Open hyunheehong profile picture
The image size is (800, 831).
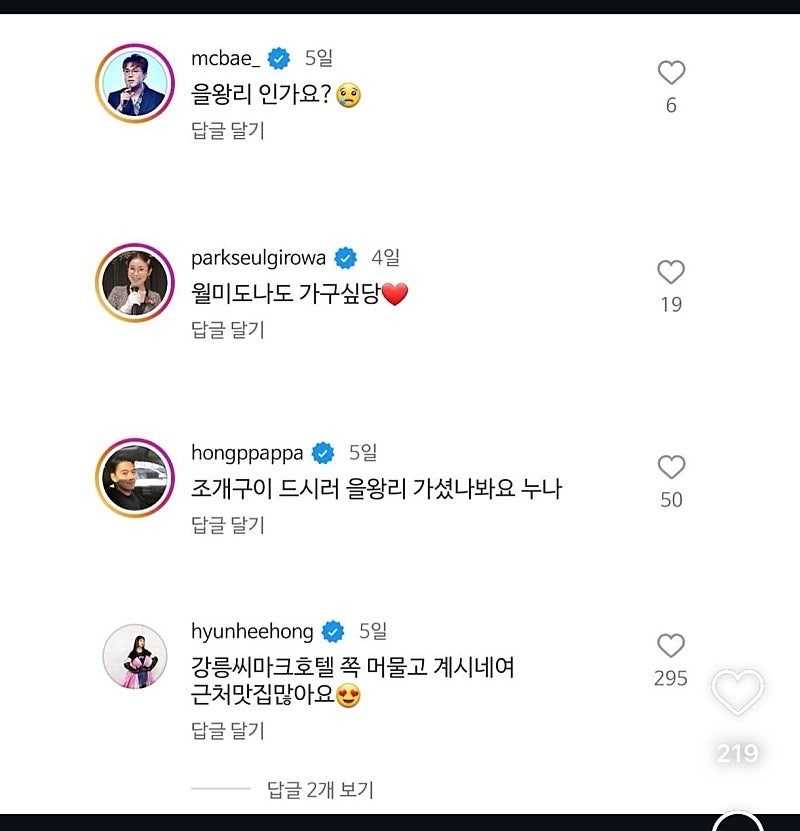click(x=135, y=657)
